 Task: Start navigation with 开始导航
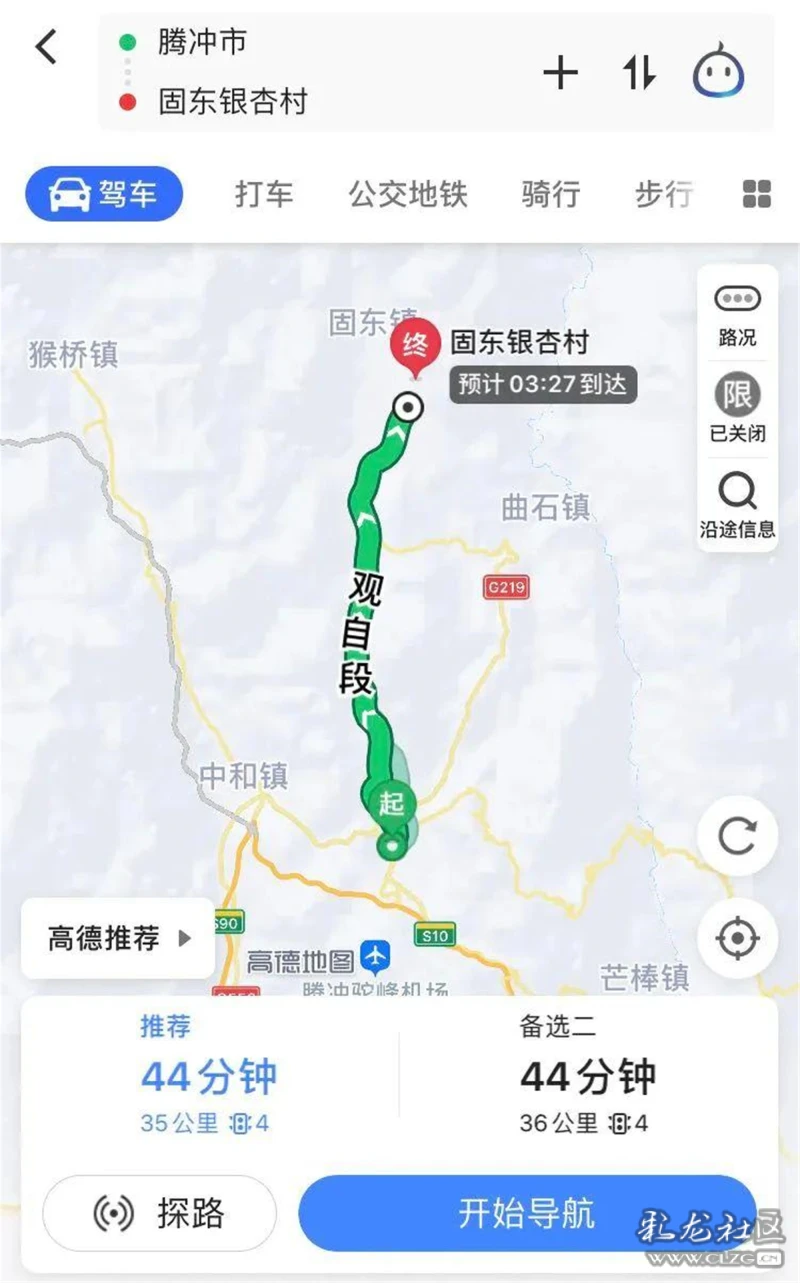click(526, 1213)
